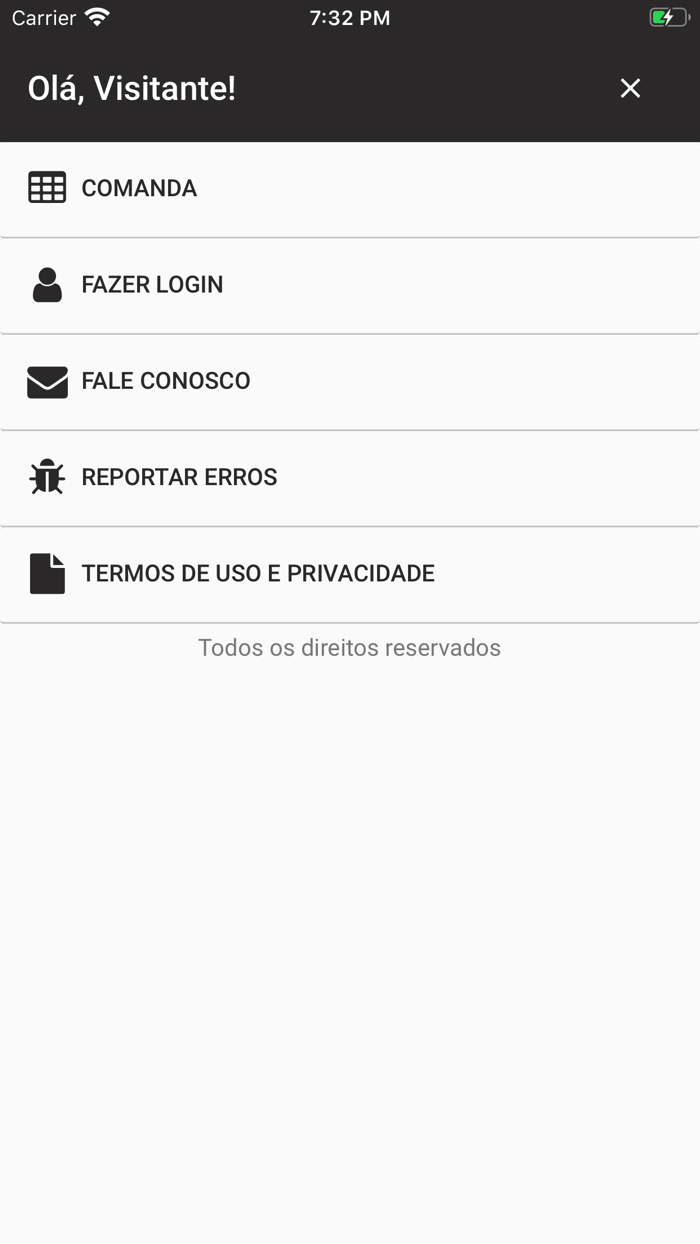700x1244 pixels.
Task: Close the visitor menu
Action: (x=630, y=89)
